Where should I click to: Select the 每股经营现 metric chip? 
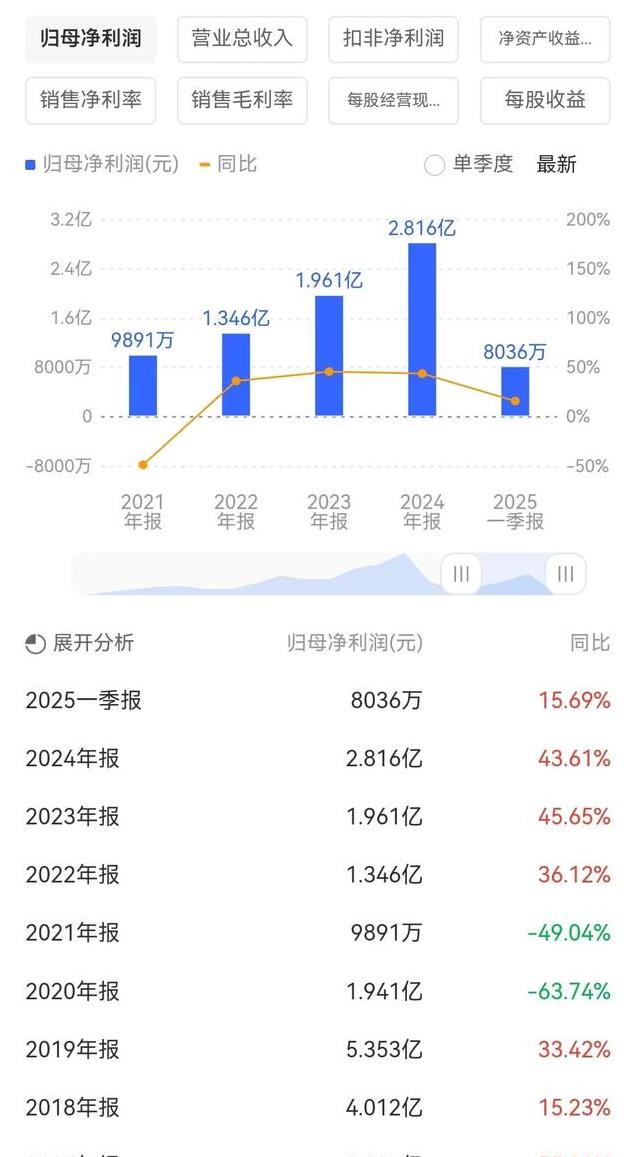click(393, 100)
